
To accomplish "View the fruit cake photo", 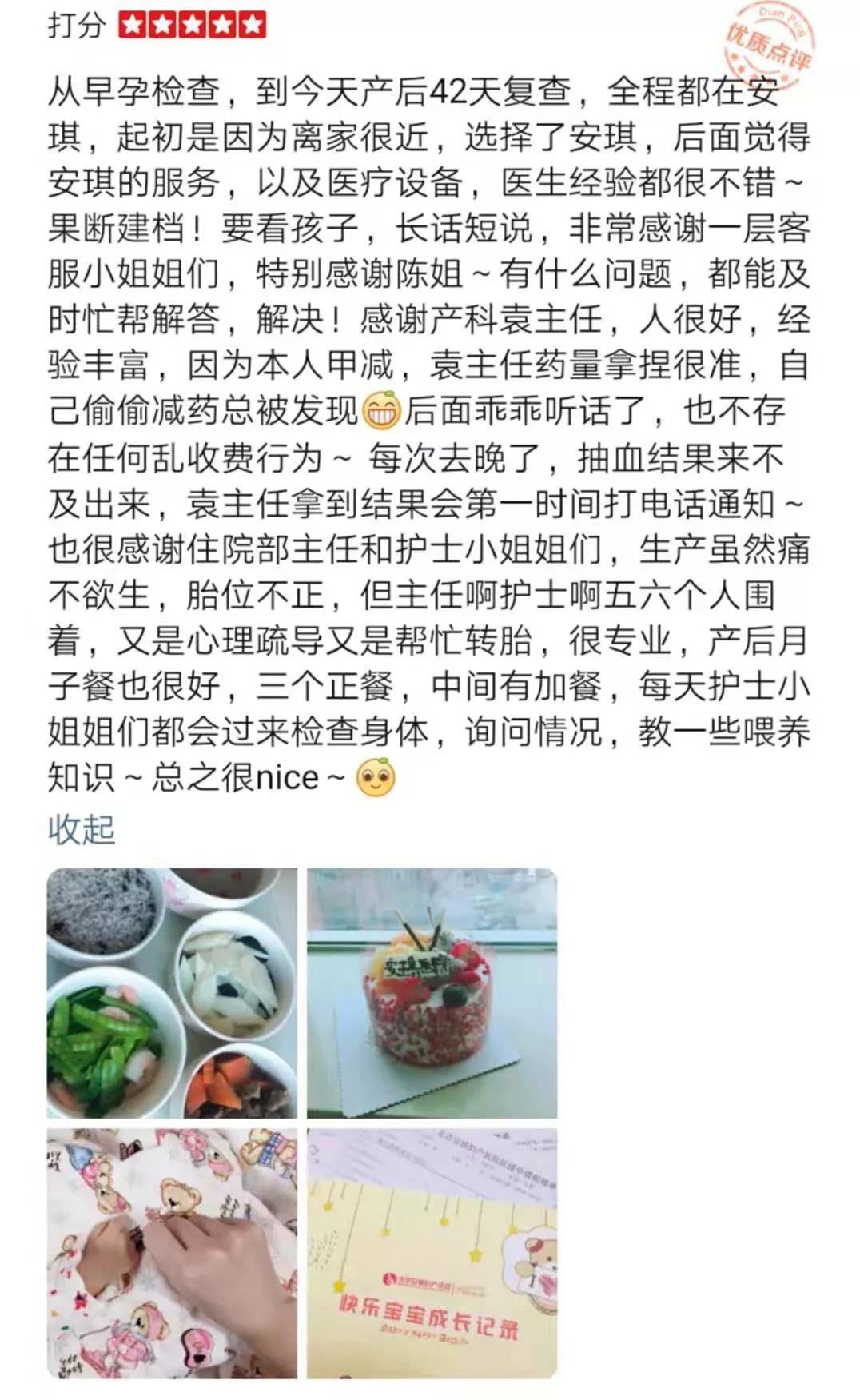I will click(x=432, y=992).
